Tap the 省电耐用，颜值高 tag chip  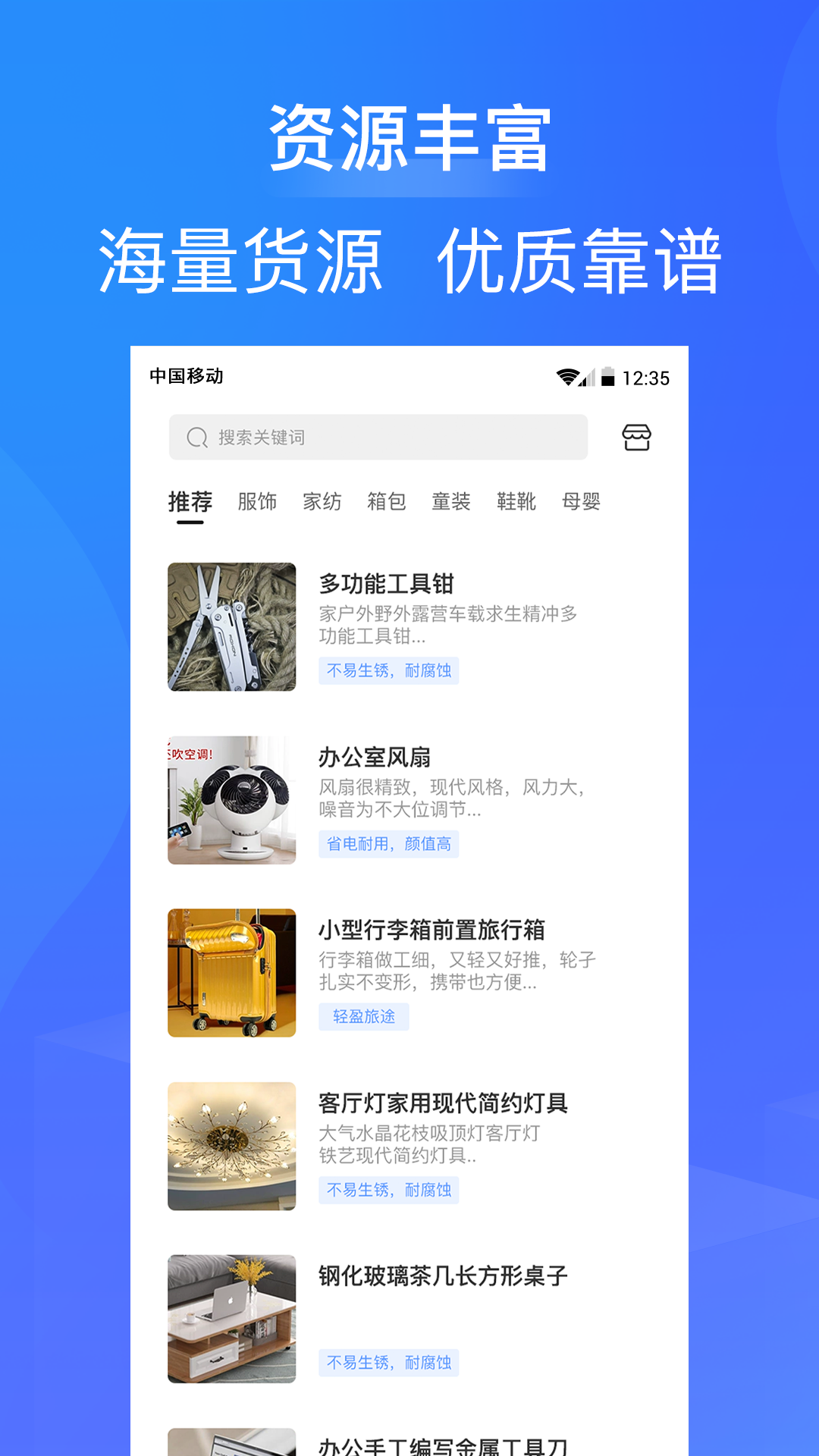click(388, 844)
